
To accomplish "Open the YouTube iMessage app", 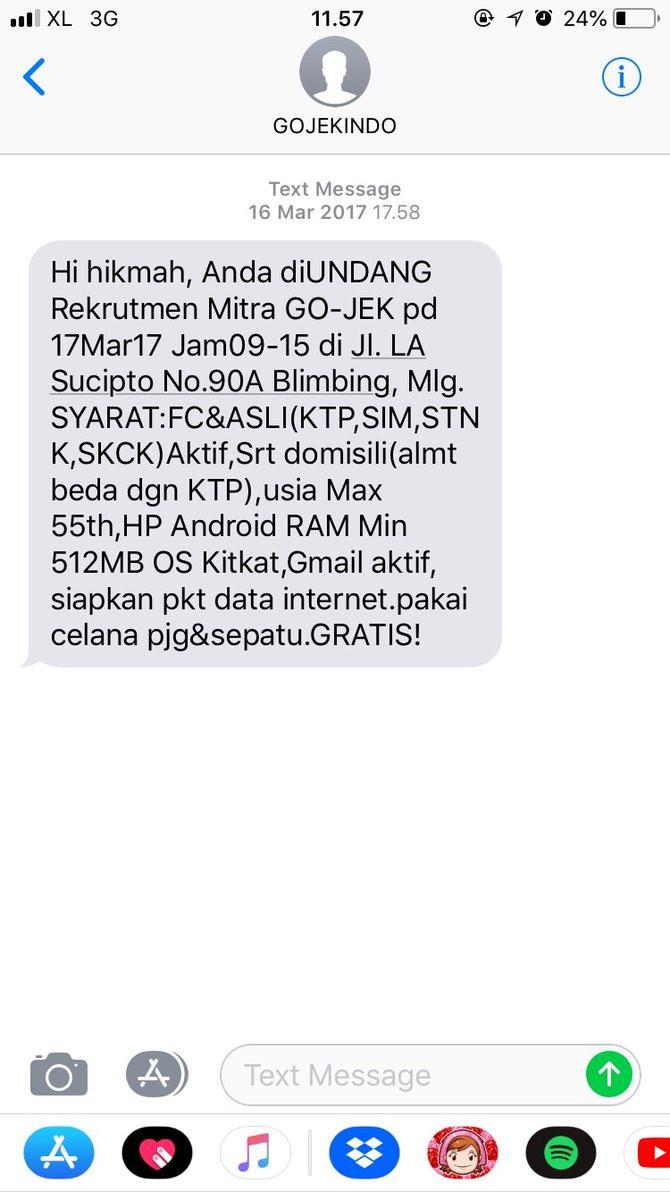I will (x=648, y=1154).
